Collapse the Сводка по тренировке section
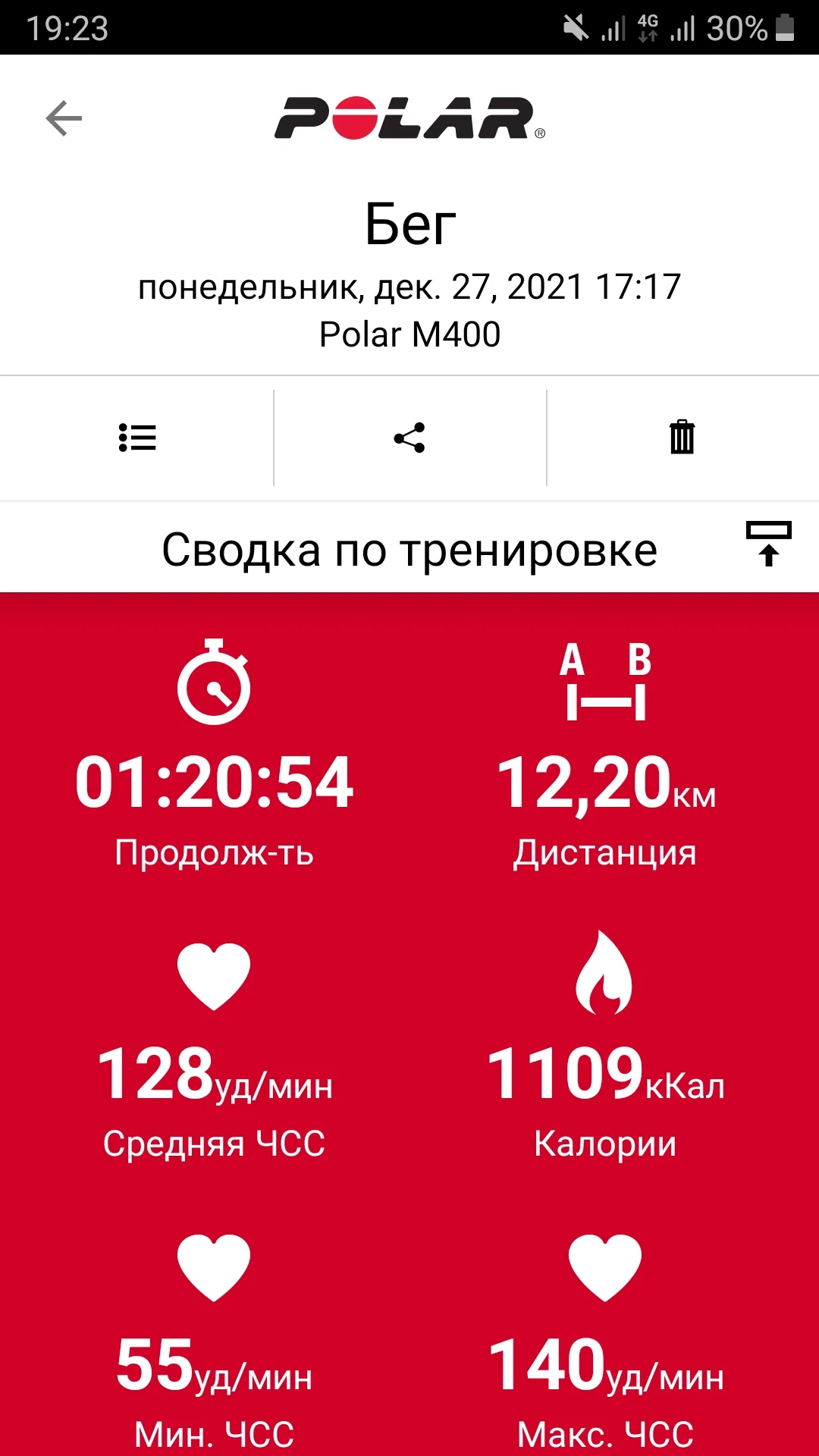This screenshot has width=819, height=1456. coord(768,544)
